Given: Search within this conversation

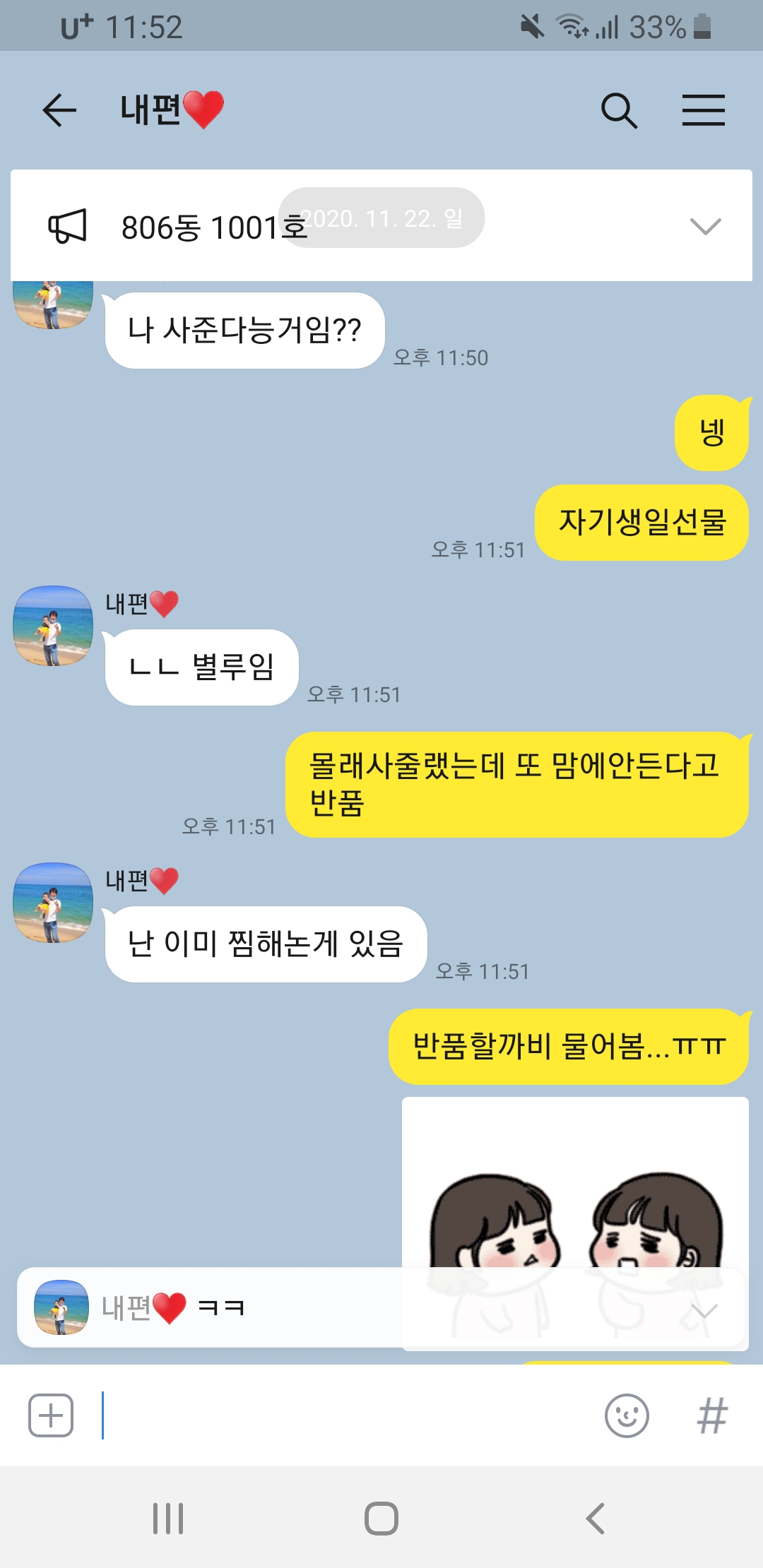Looking at the screenshot, I should pyautogui.click(x=619, y=111).
